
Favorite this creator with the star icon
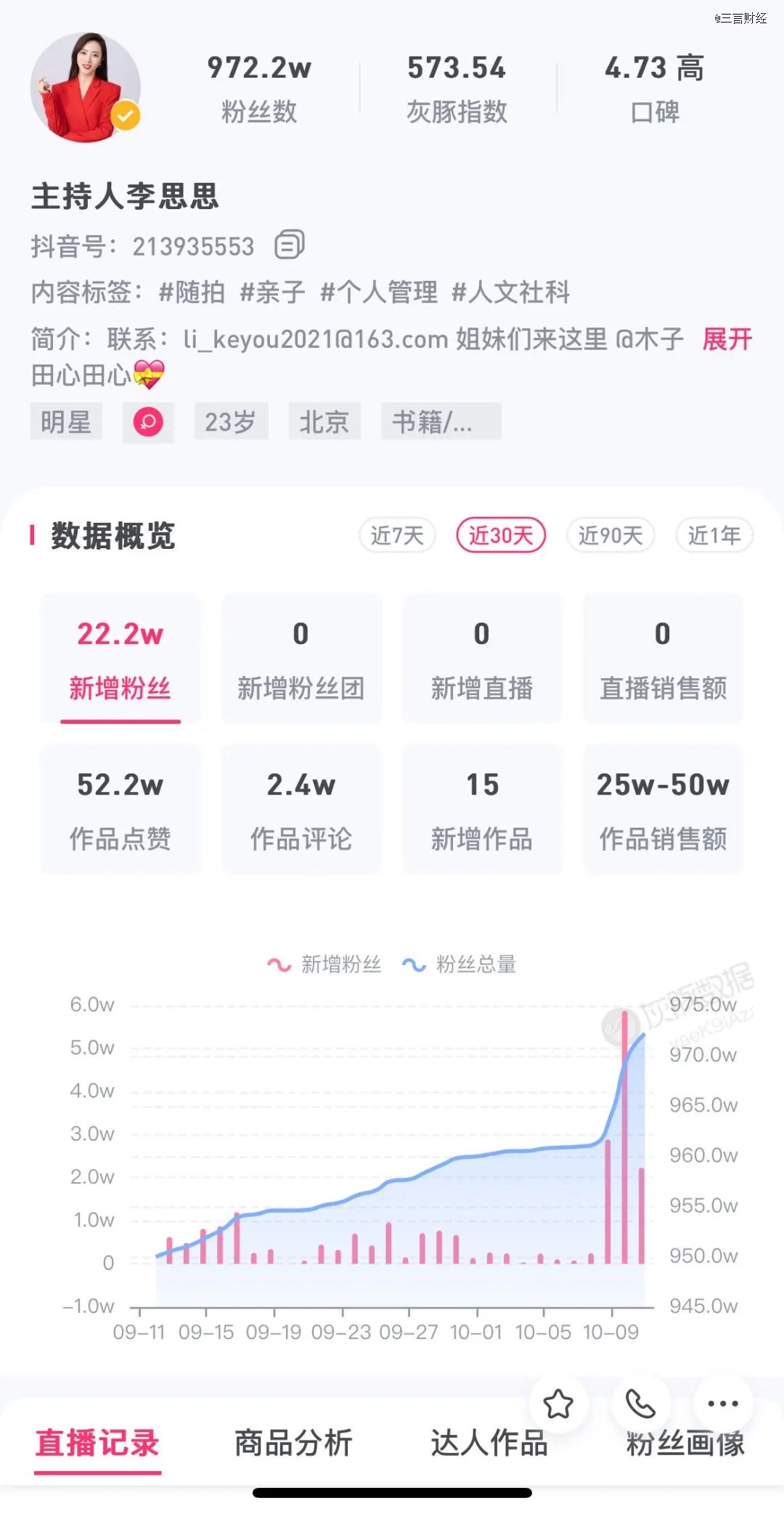[558, 1404]
